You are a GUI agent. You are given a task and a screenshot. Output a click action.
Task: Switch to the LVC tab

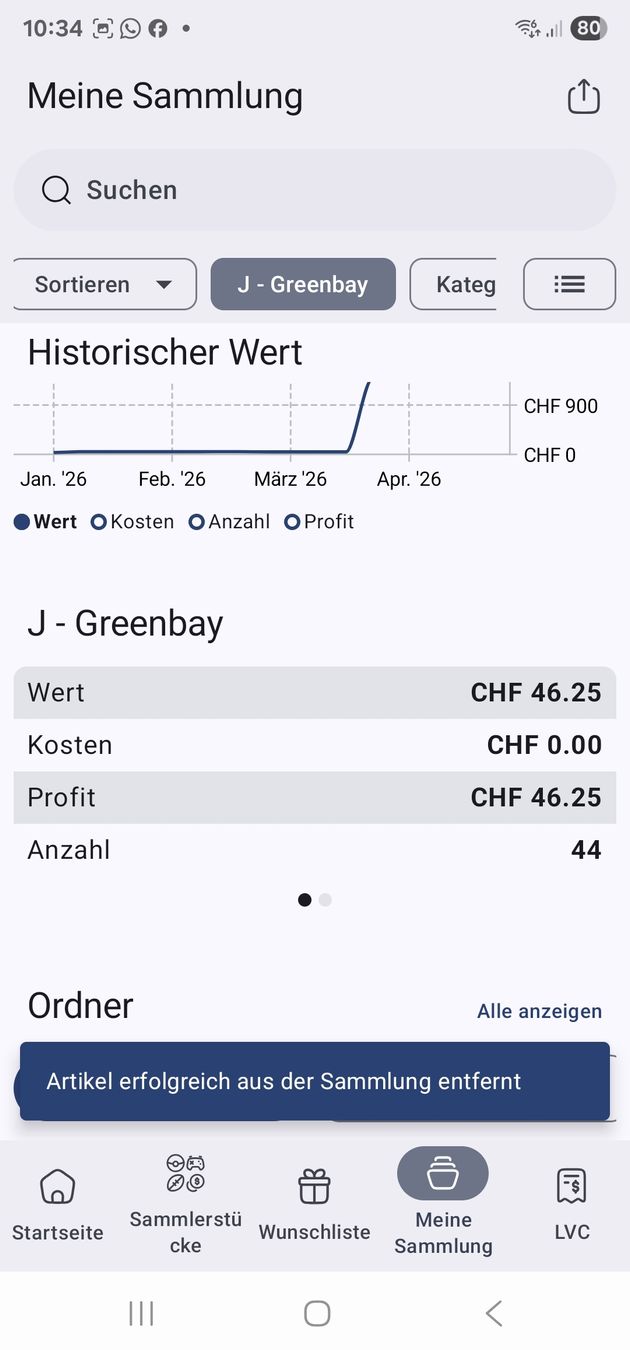tap(572, 1206)
